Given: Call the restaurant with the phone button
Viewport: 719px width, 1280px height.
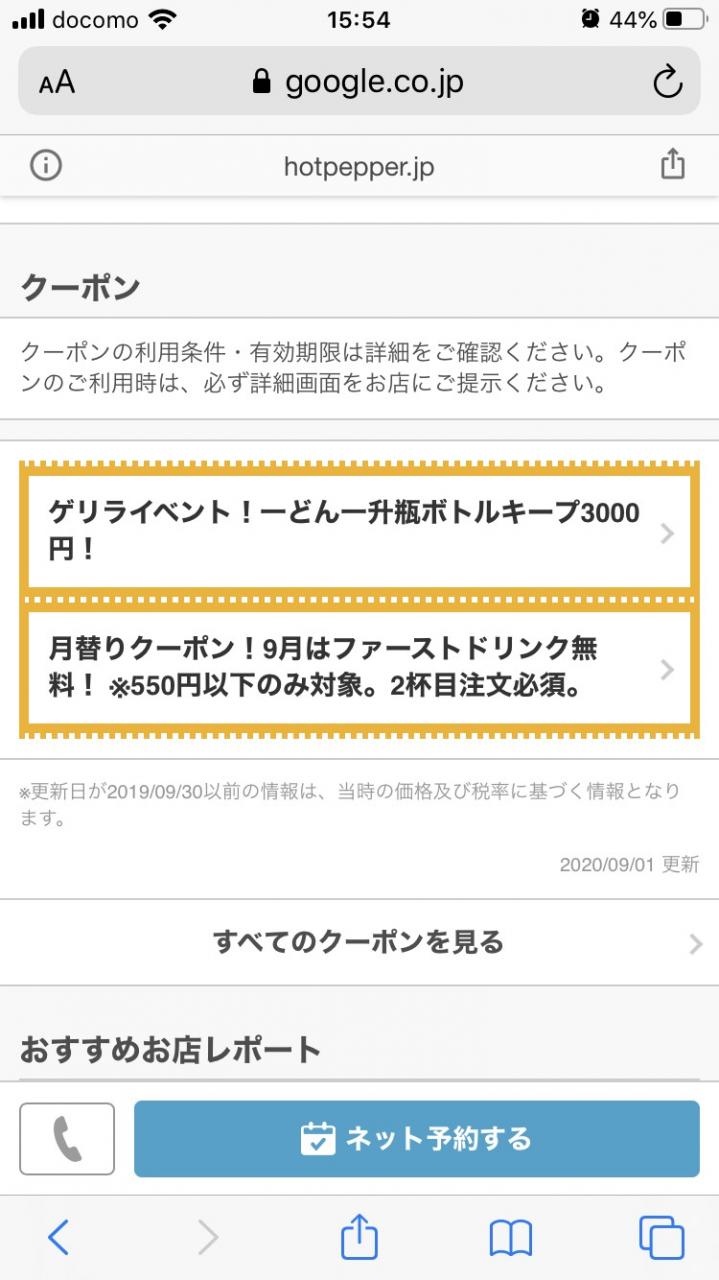Looking at the screenshot, I should click(x=67, y=1139).
